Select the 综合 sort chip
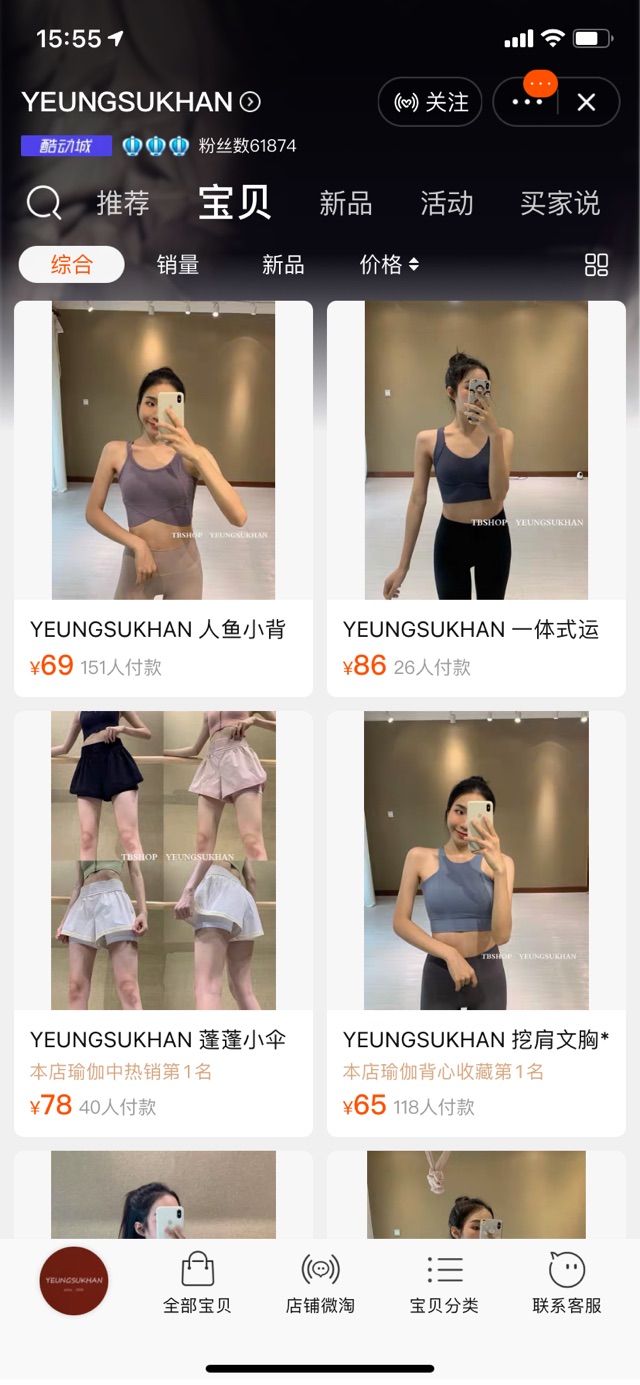Image resolution: width=640 pixels, height=1385 pixels. click(71, 265)
